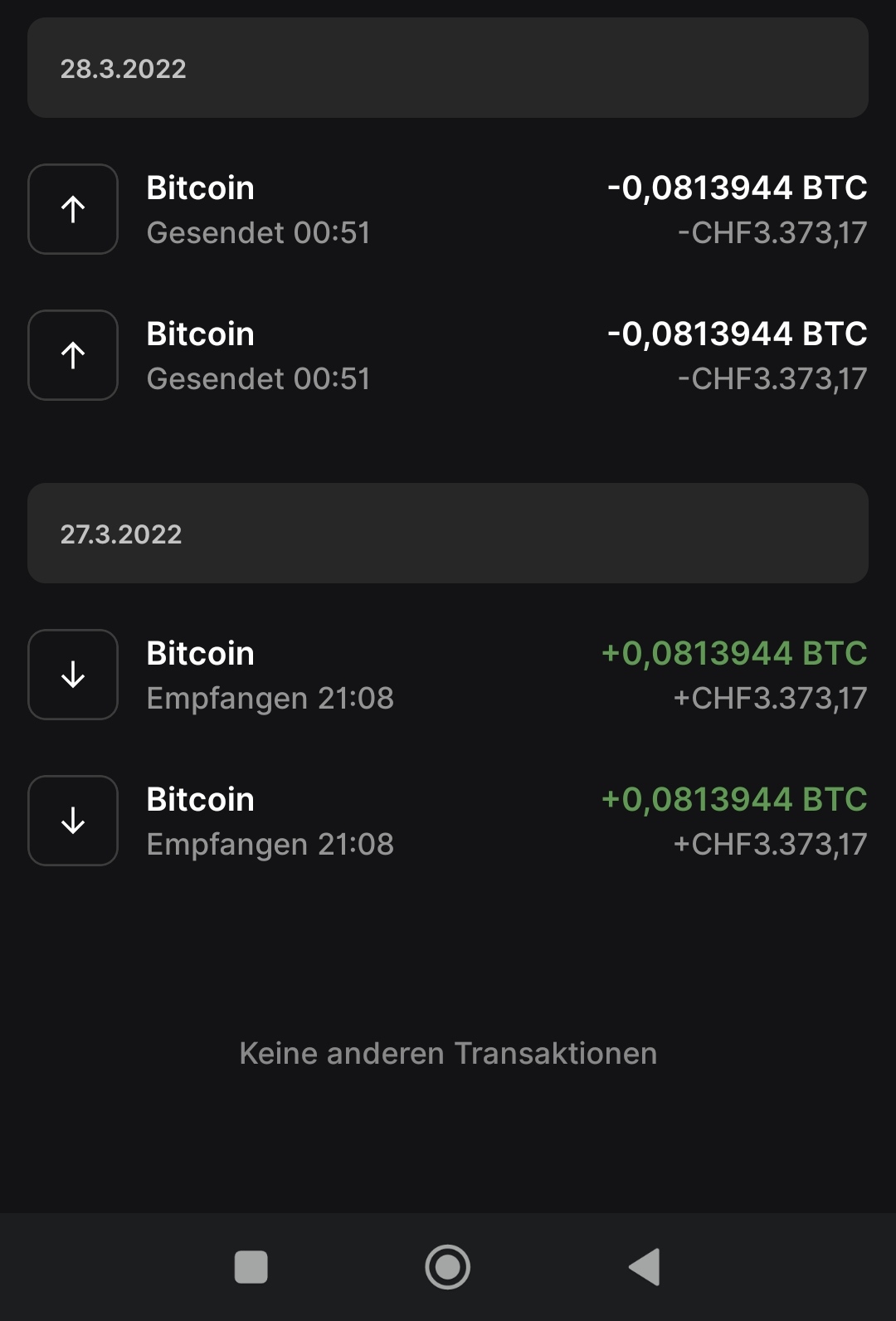Image resolution: width=896 pixels, height=1321 pixels.
Task: Go back with the system back button
Action: coord(645,1267)
